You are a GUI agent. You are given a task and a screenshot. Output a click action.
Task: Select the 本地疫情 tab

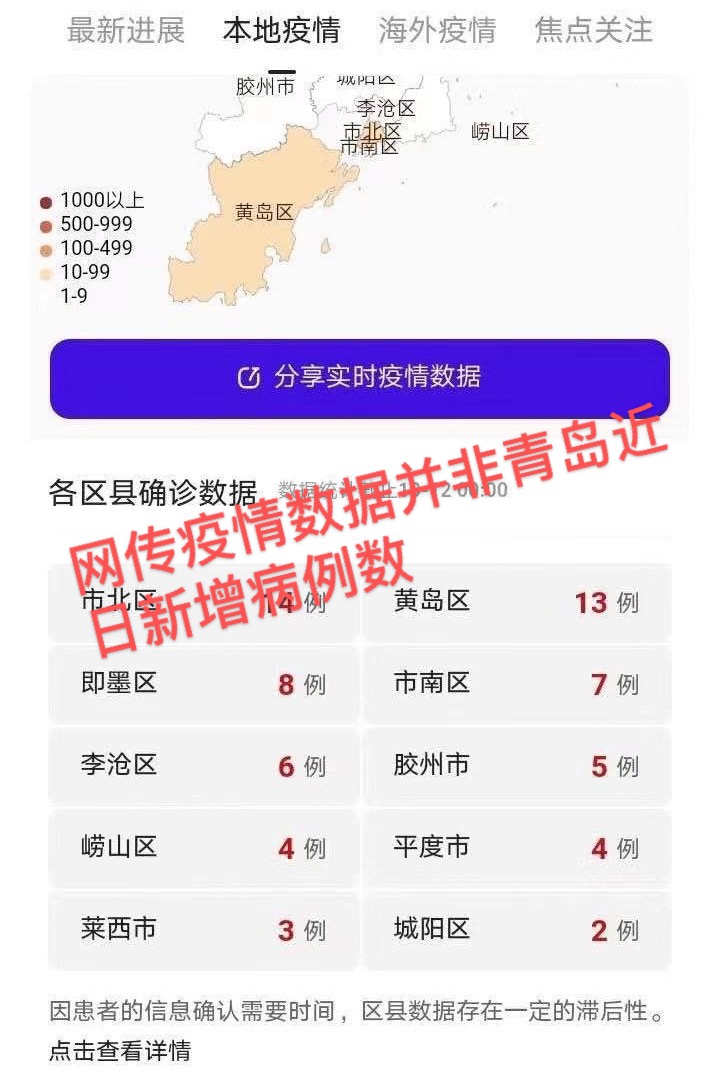281,30
